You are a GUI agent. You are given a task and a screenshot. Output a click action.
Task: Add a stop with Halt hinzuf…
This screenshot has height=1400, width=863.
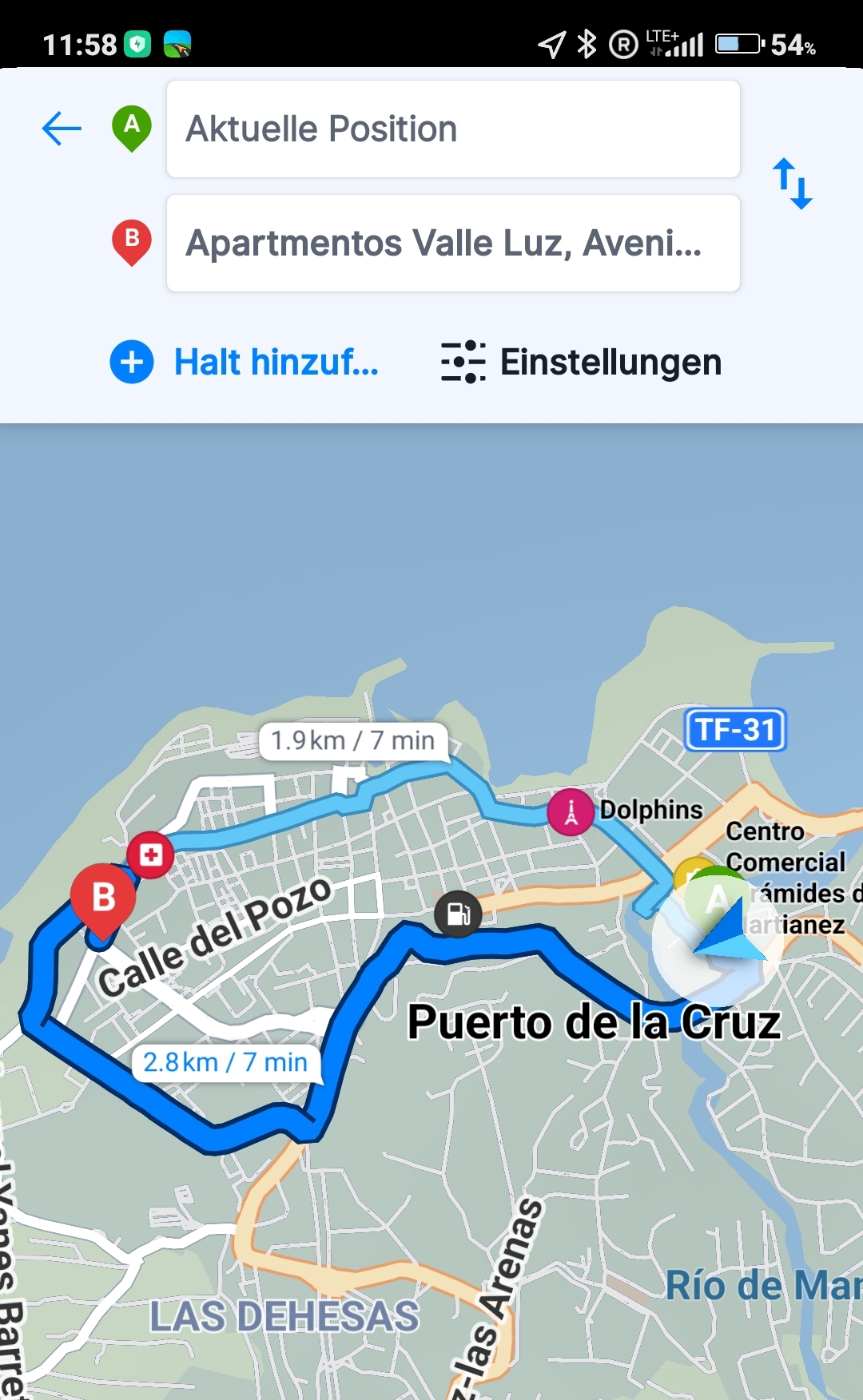pyautogui.click(x=245, y=362)
